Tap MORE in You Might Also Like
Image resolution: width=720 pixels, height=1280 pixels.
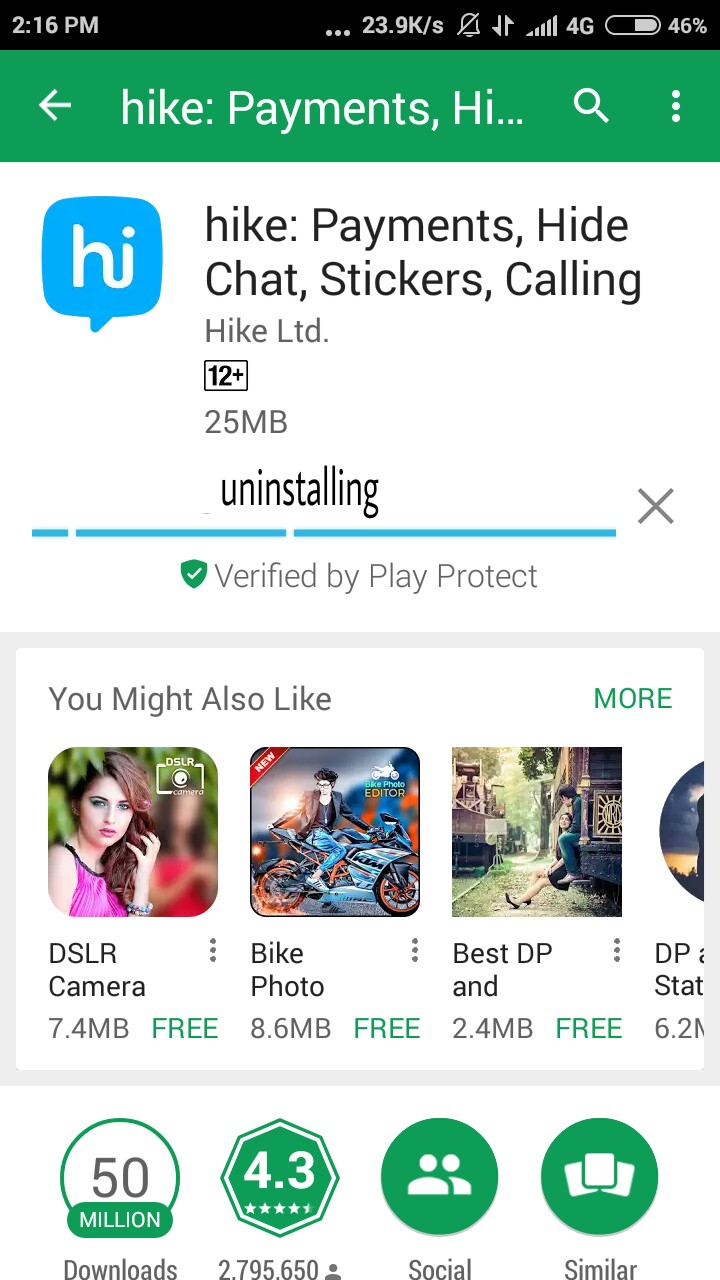point(632,698)
